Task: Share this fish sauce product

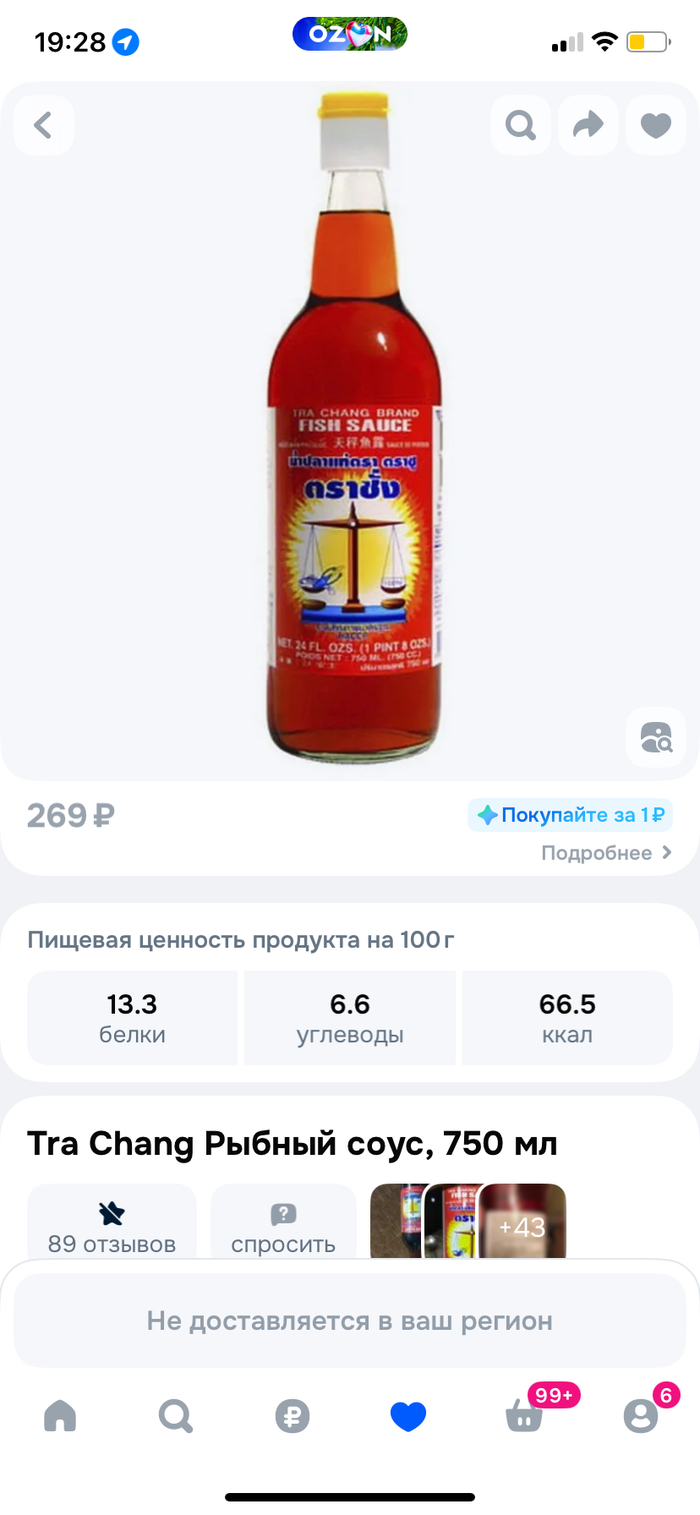Action: pyautogui.click(x=588, y=125)
